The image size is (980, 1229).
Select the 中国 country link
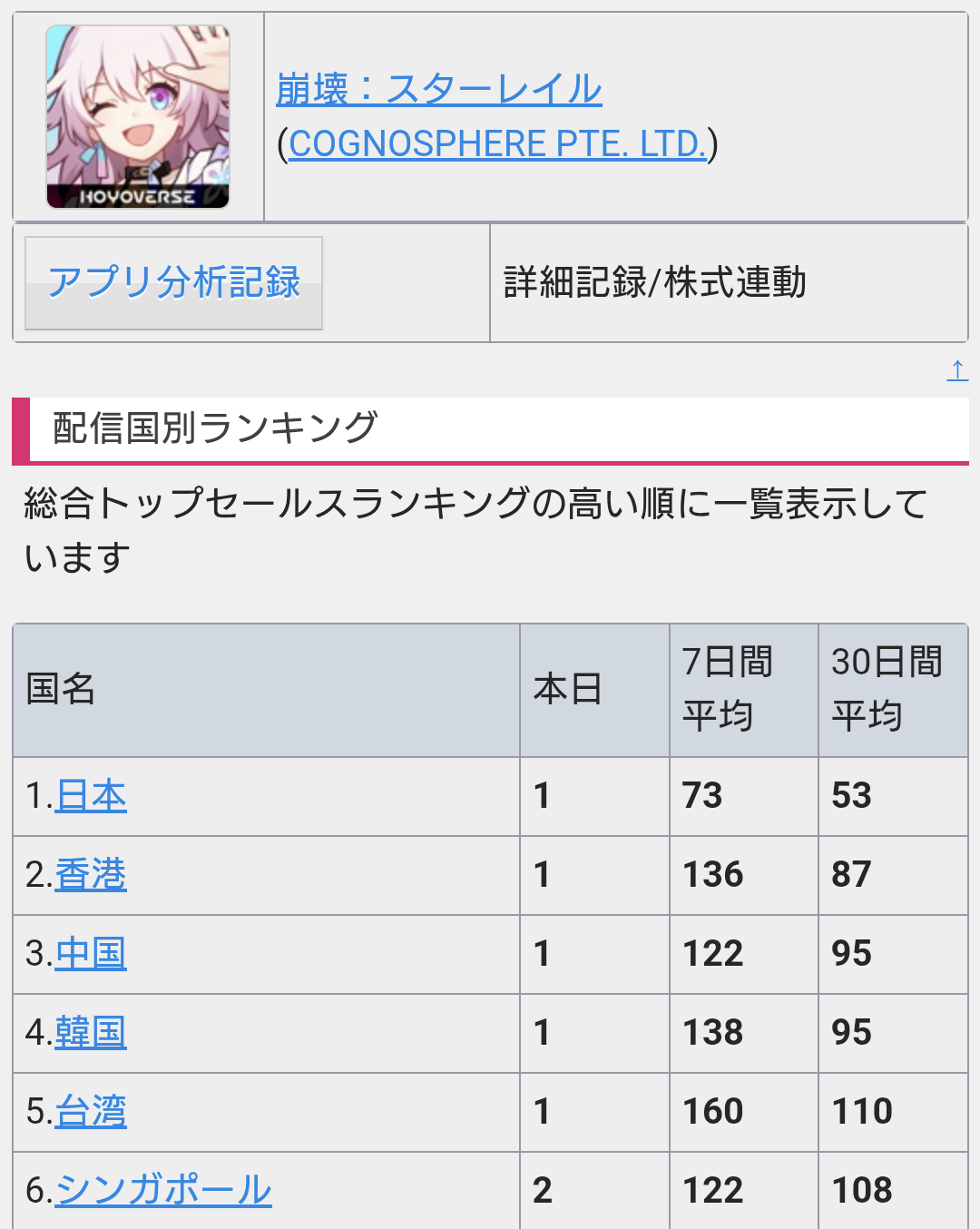pyautogui.click(x=91, y=954)
